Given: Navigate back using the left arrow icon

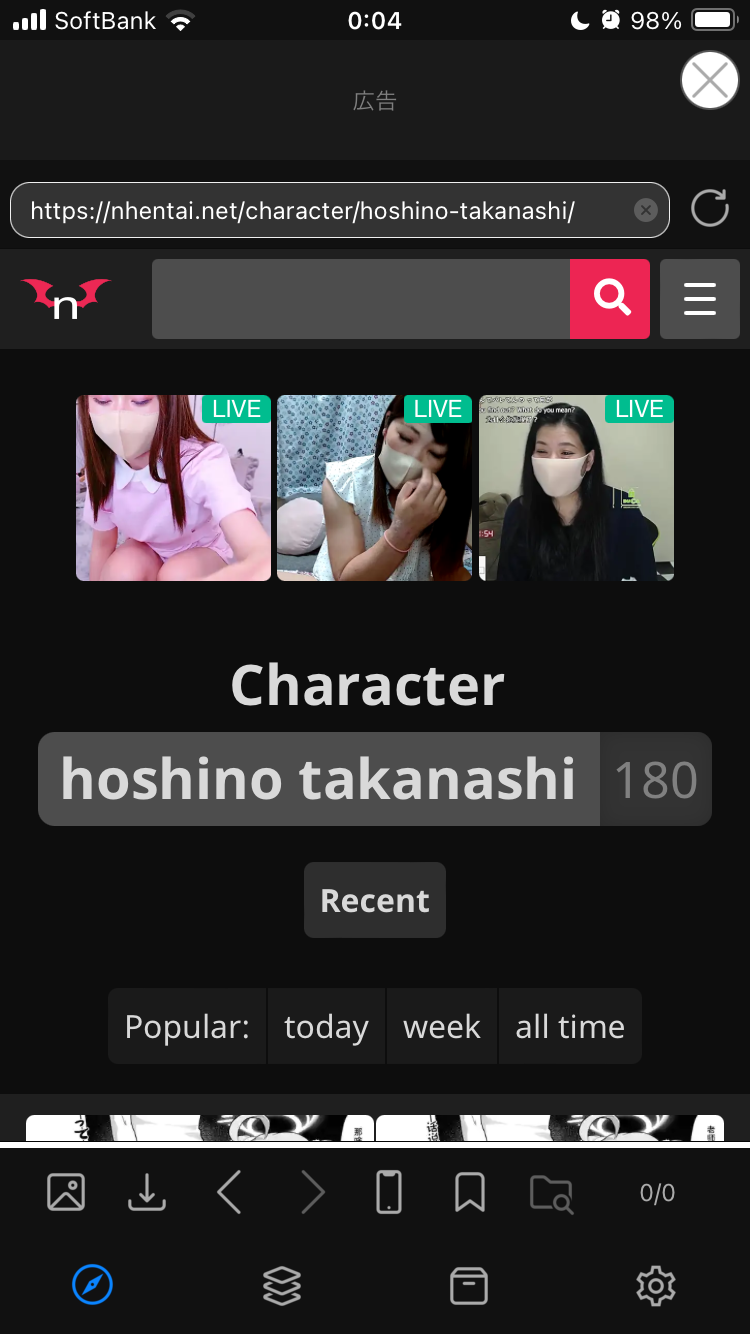Looking at the screenshot, I should (x=228, y=1192).
